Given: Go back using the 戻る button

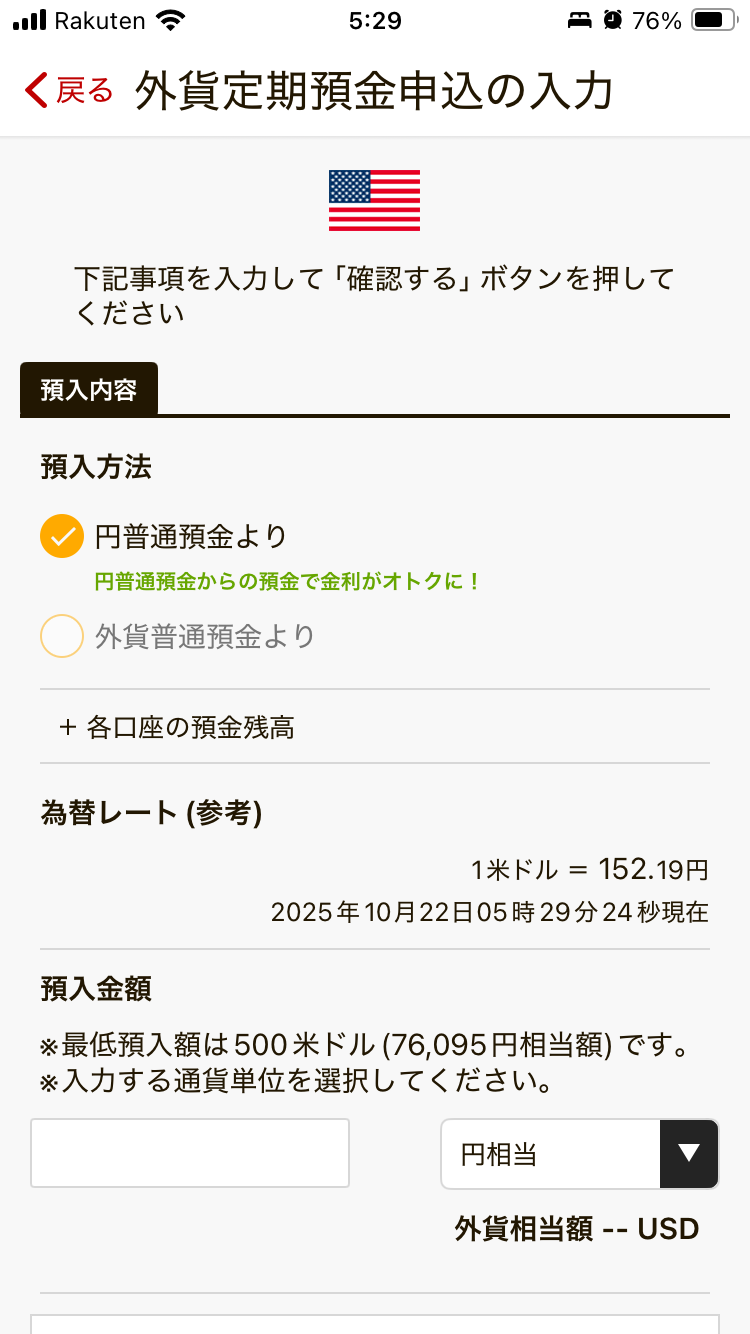Looking at the screenshot, I should coord(68,91).
